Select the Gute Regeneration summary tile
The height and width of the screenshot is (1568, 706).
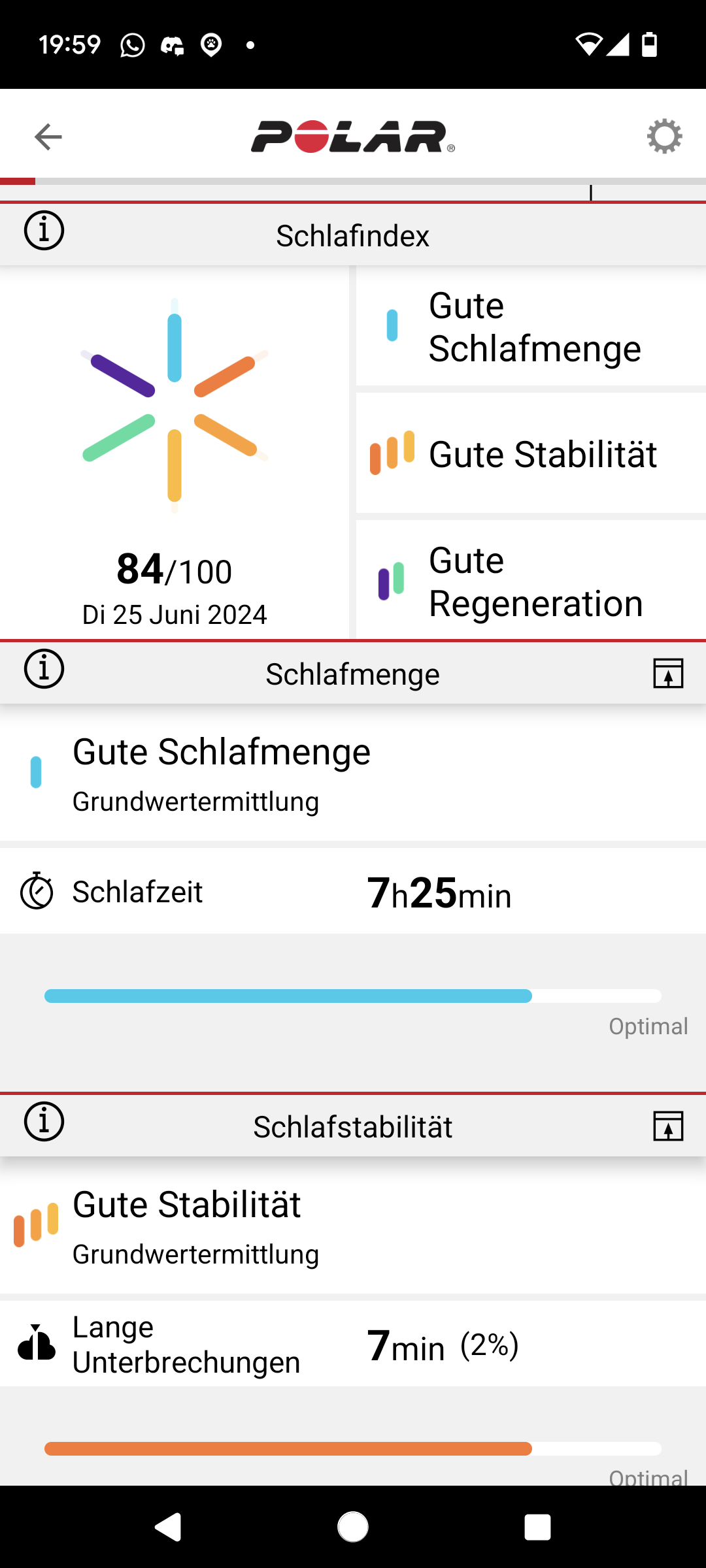click(x=531, y=580)
